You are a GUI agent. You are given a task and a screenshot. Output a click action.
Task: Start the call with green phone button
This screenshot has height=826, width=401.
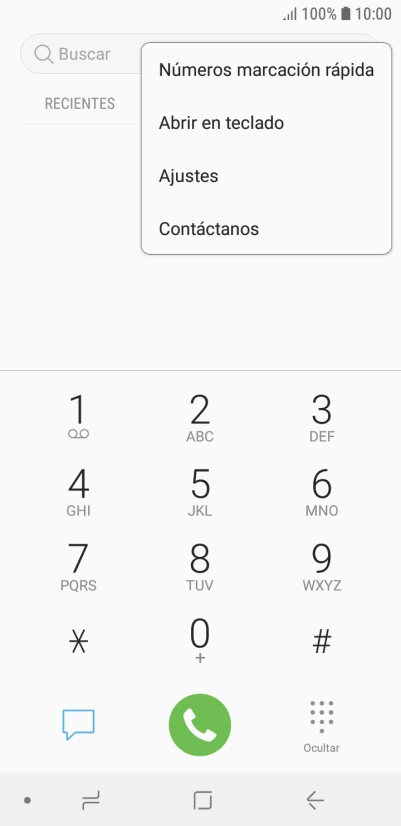click(x=200, y=725)
